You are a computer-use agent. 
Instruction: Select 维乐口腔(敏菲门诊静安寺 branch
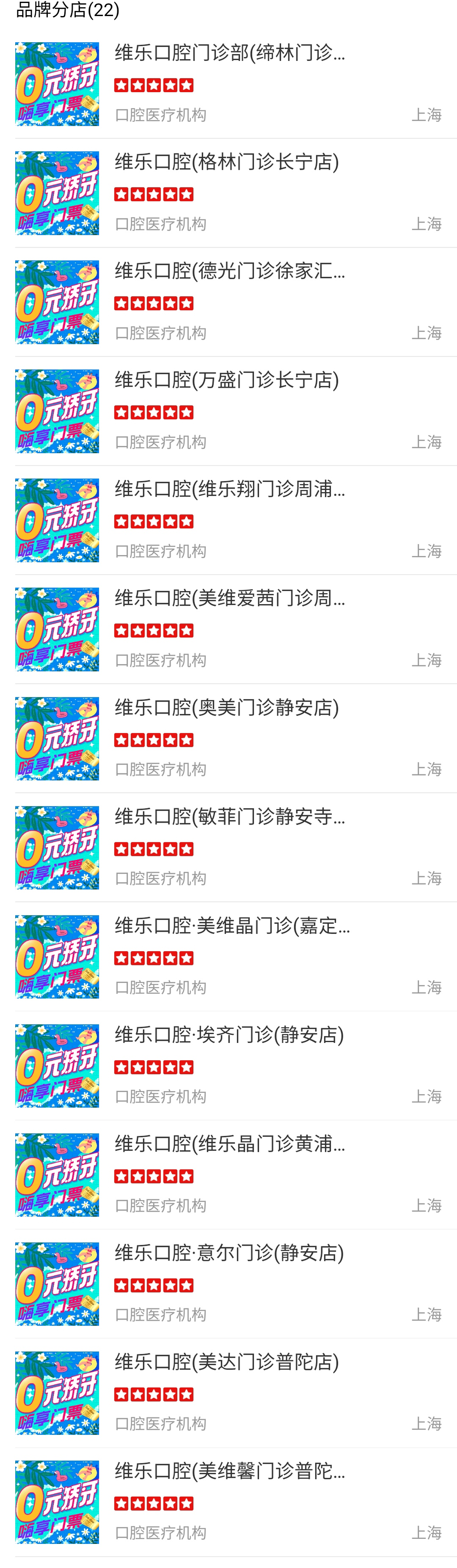point(230,817)
